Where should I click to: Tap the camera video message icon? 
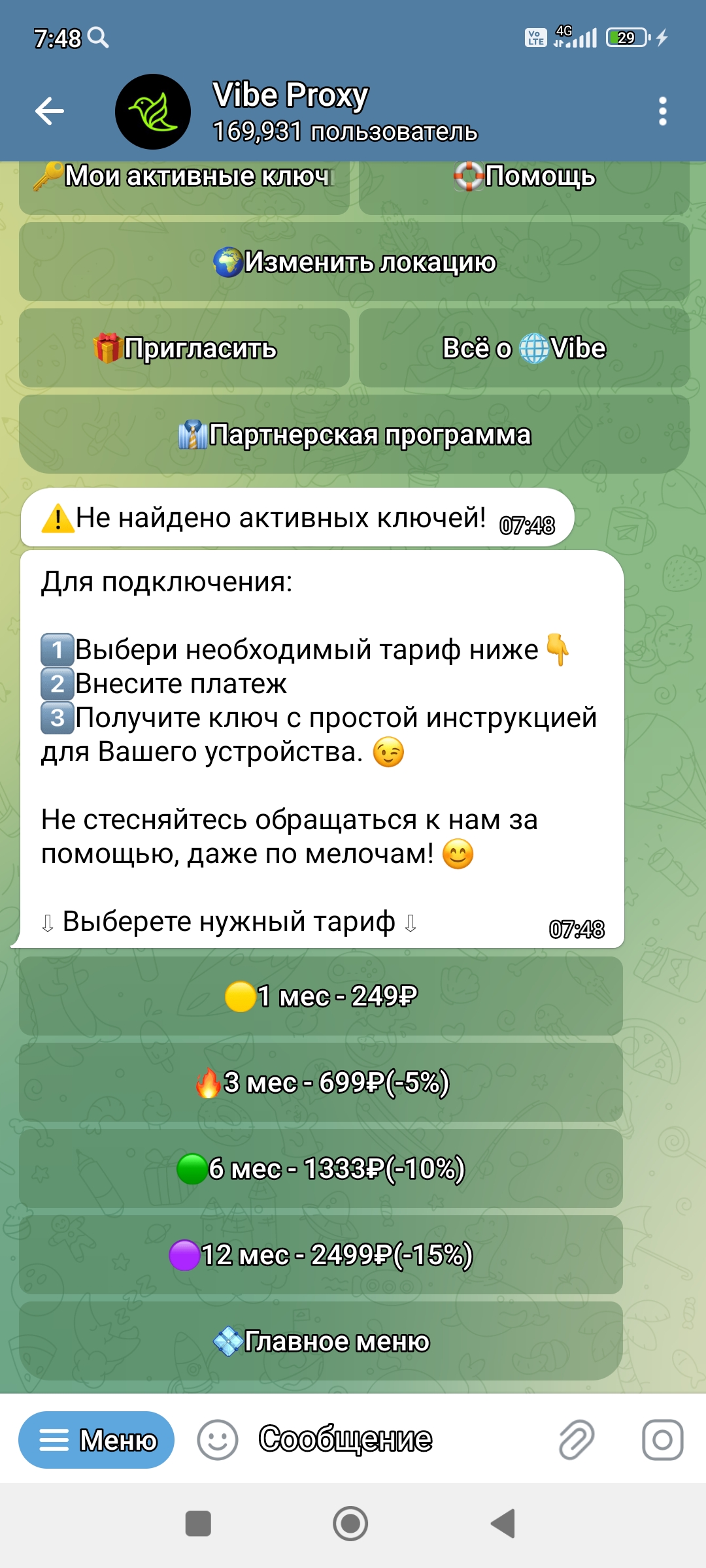pos(663,1440)
